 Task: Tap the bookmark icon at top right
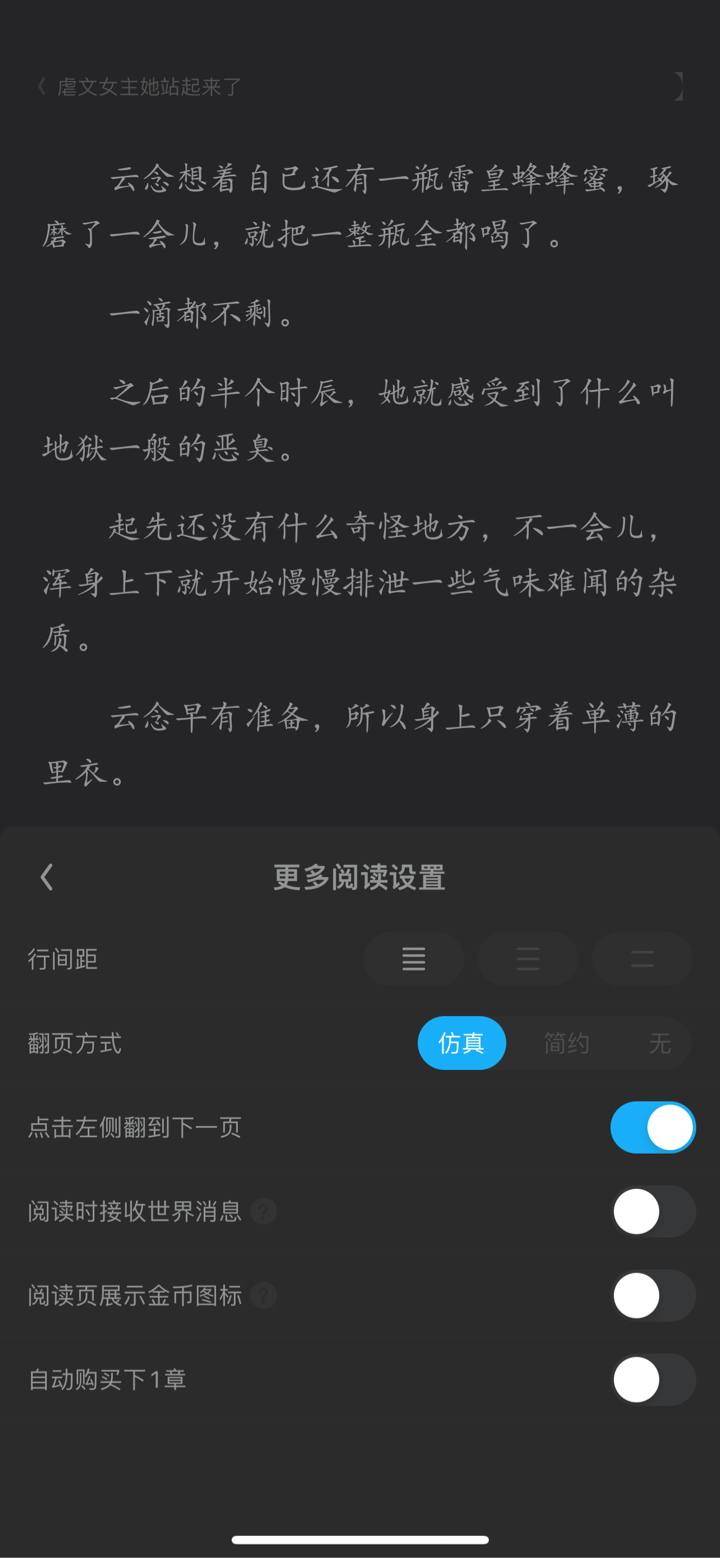tap(679, 87)
